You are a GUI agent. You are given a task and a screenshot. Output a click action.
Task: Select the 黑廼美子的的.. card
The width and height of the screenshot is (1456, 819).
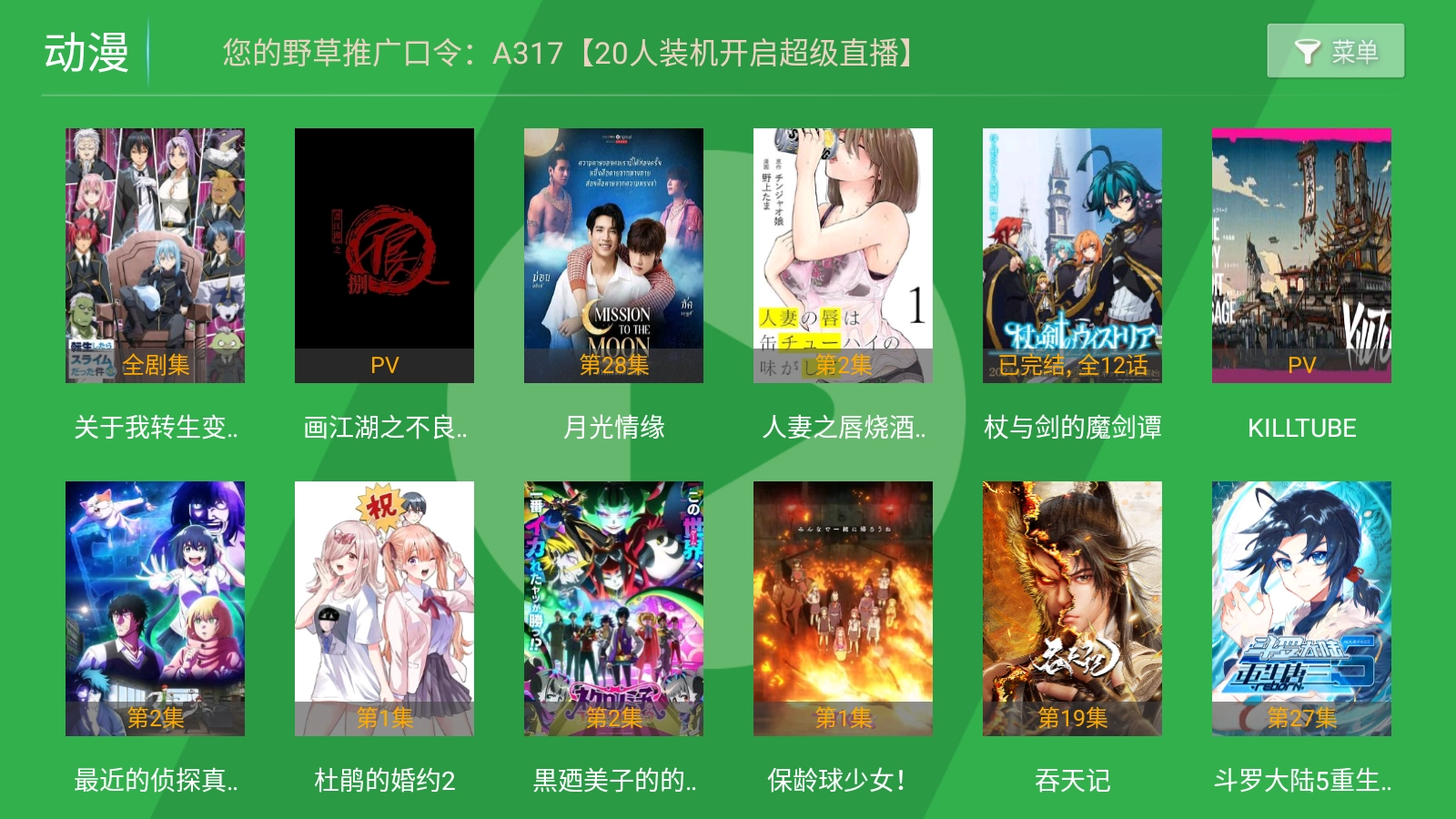click(613, 608)
